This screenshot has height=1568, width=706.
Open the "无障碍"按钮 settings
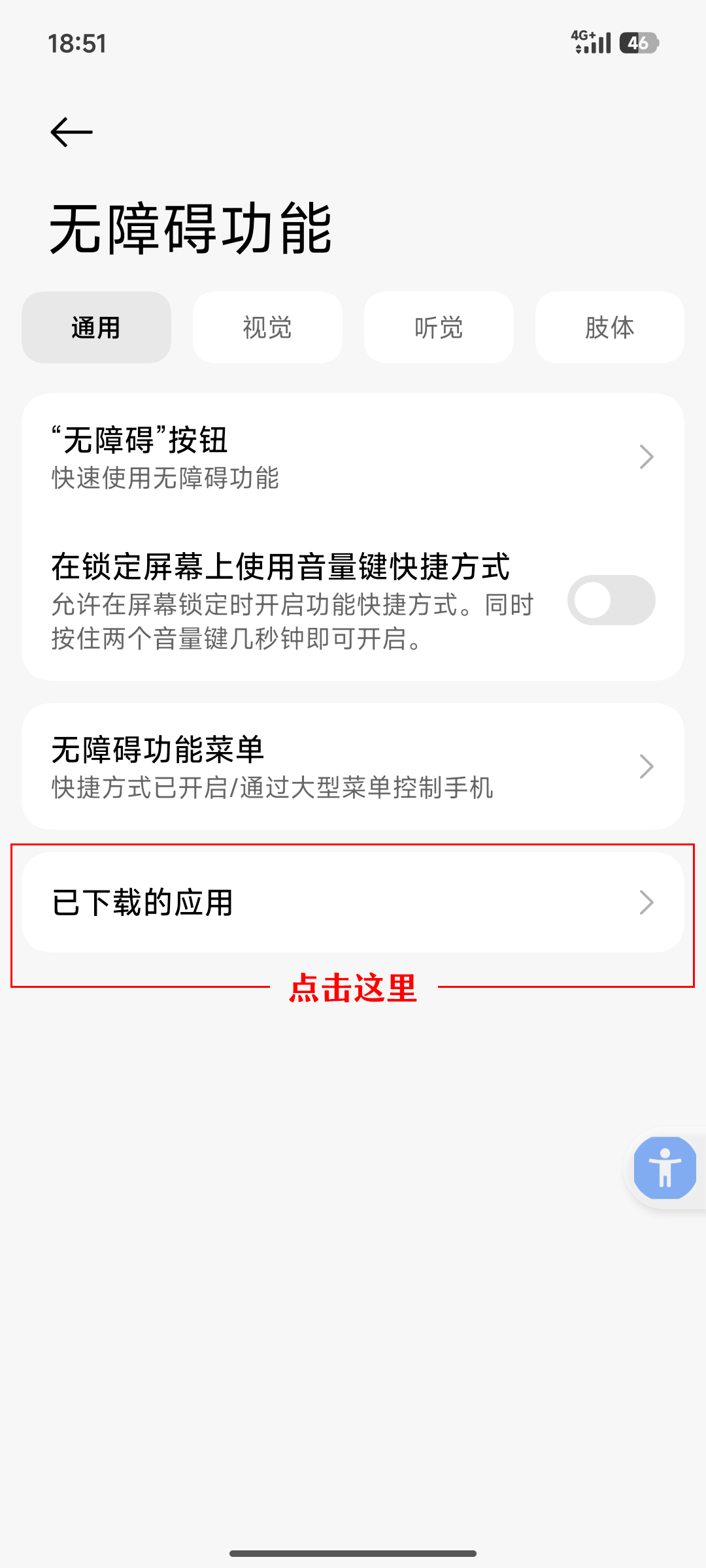[353, 457]
